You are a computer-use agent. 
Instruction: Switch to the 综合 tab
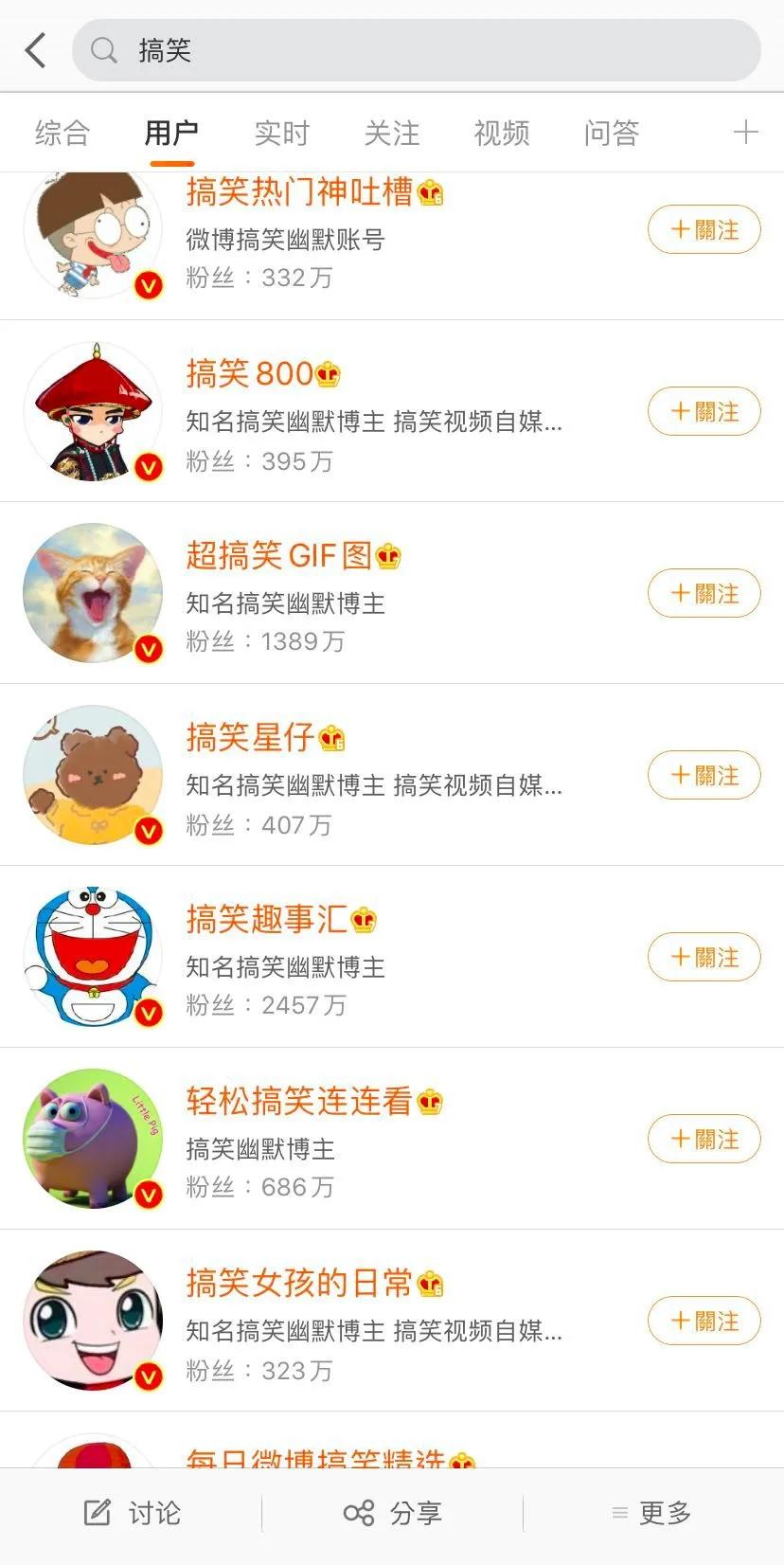(62, 134)
